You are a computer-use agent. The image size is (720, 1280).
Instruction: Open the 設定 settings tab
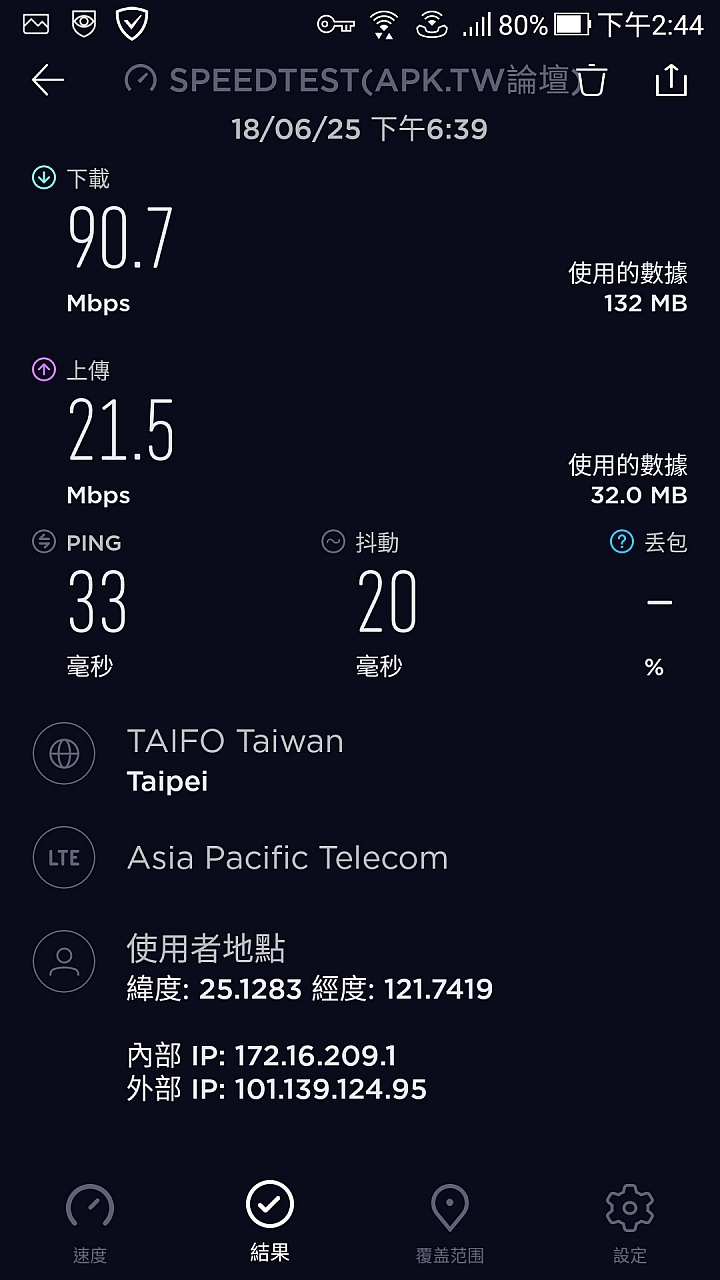[630, 1223]
